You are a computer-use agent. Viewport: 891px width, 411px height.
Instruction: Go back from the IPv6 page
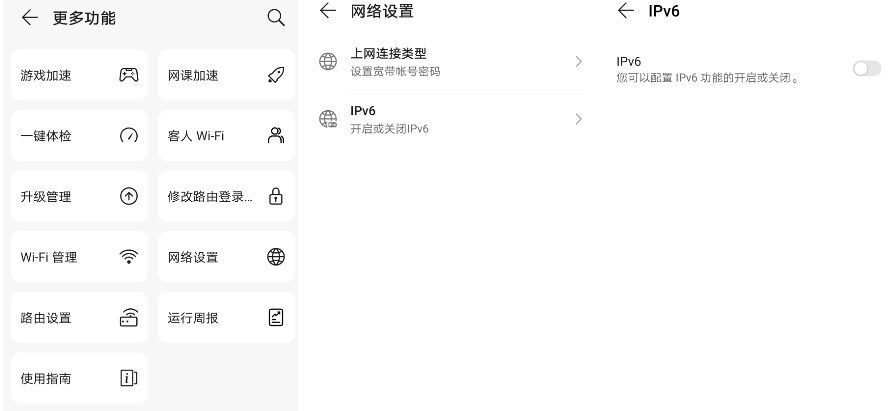pyautogui.click(x=626, y=11)
